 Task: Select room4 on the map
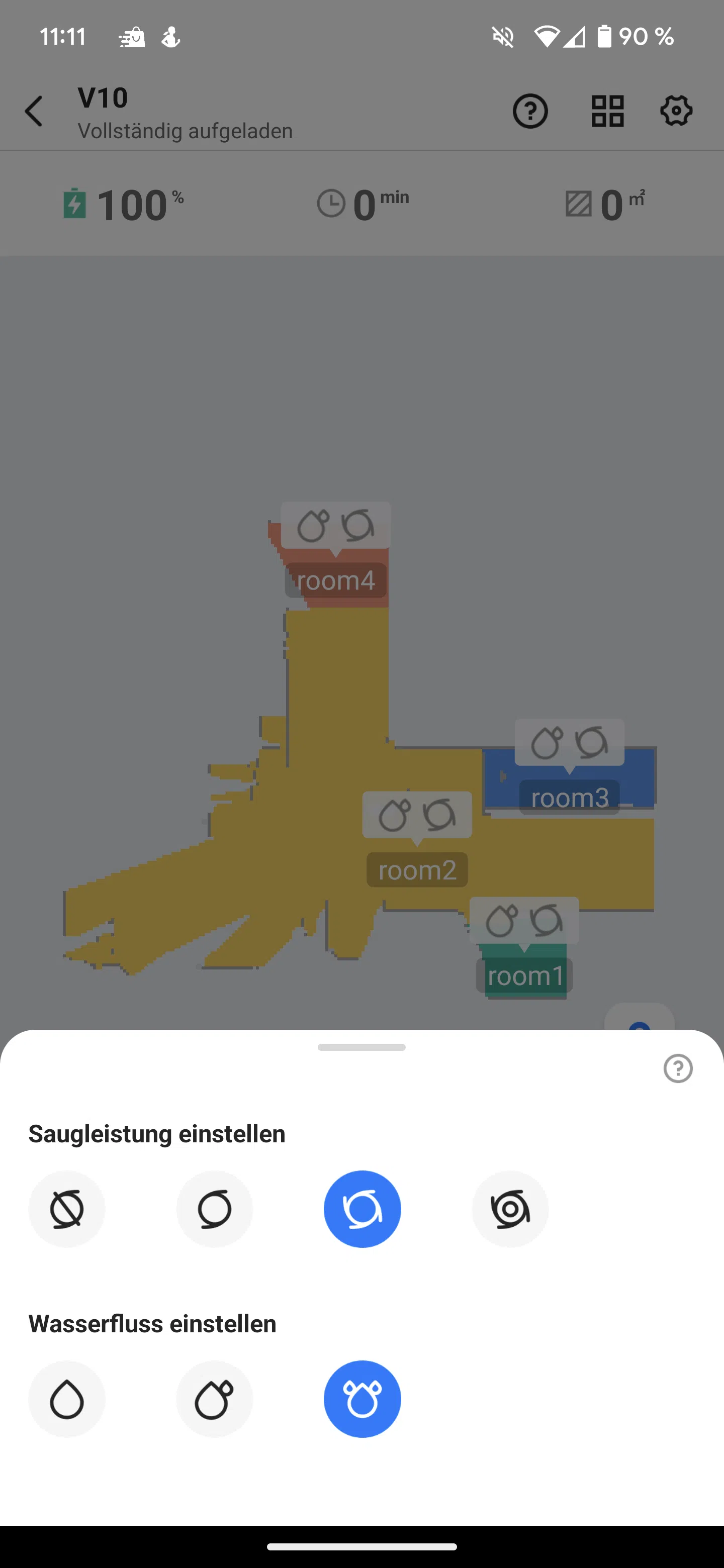335,580
